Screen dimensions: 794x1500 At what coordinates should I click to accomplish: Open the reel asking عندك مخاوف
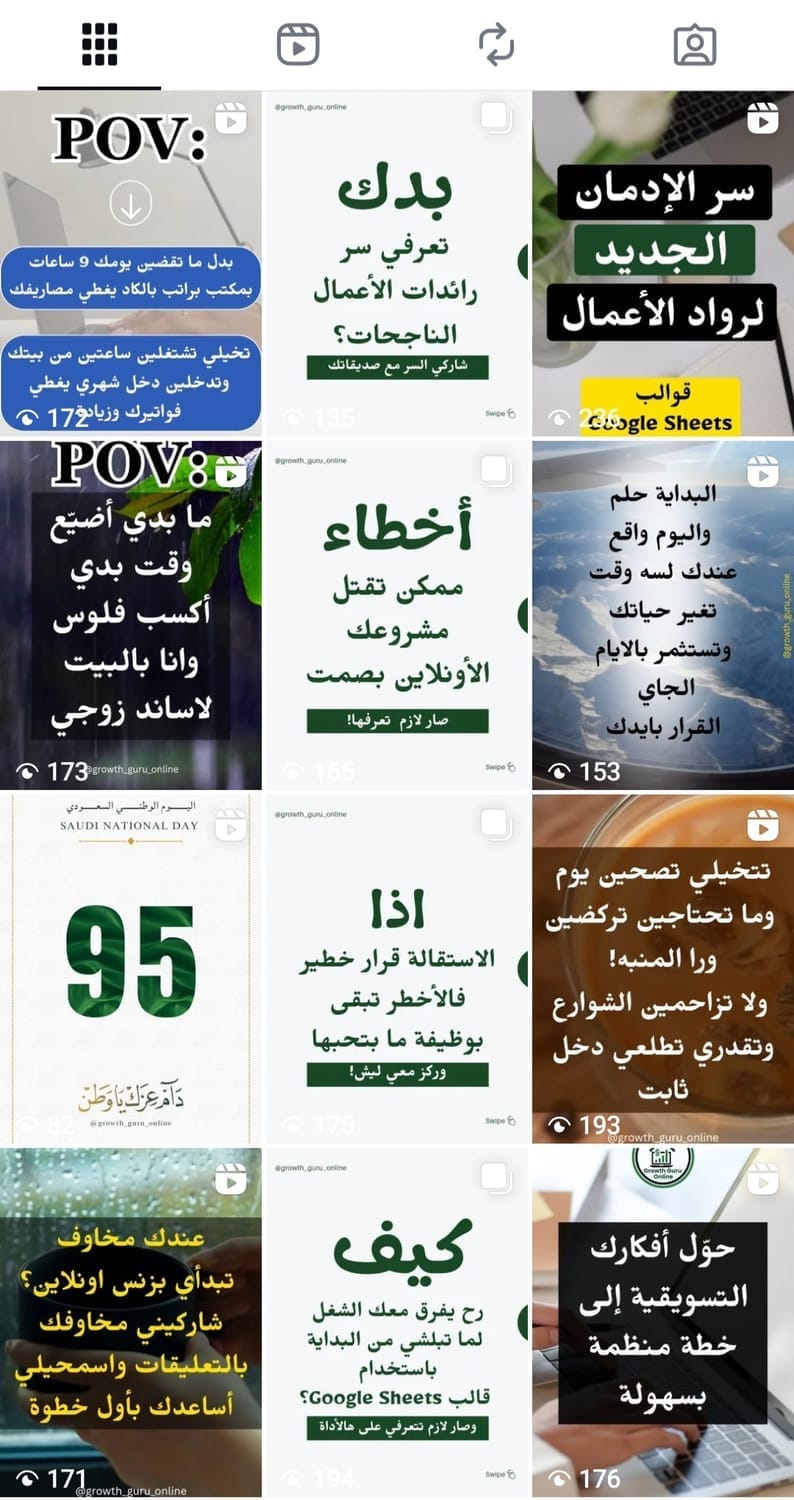[131, 1322]
